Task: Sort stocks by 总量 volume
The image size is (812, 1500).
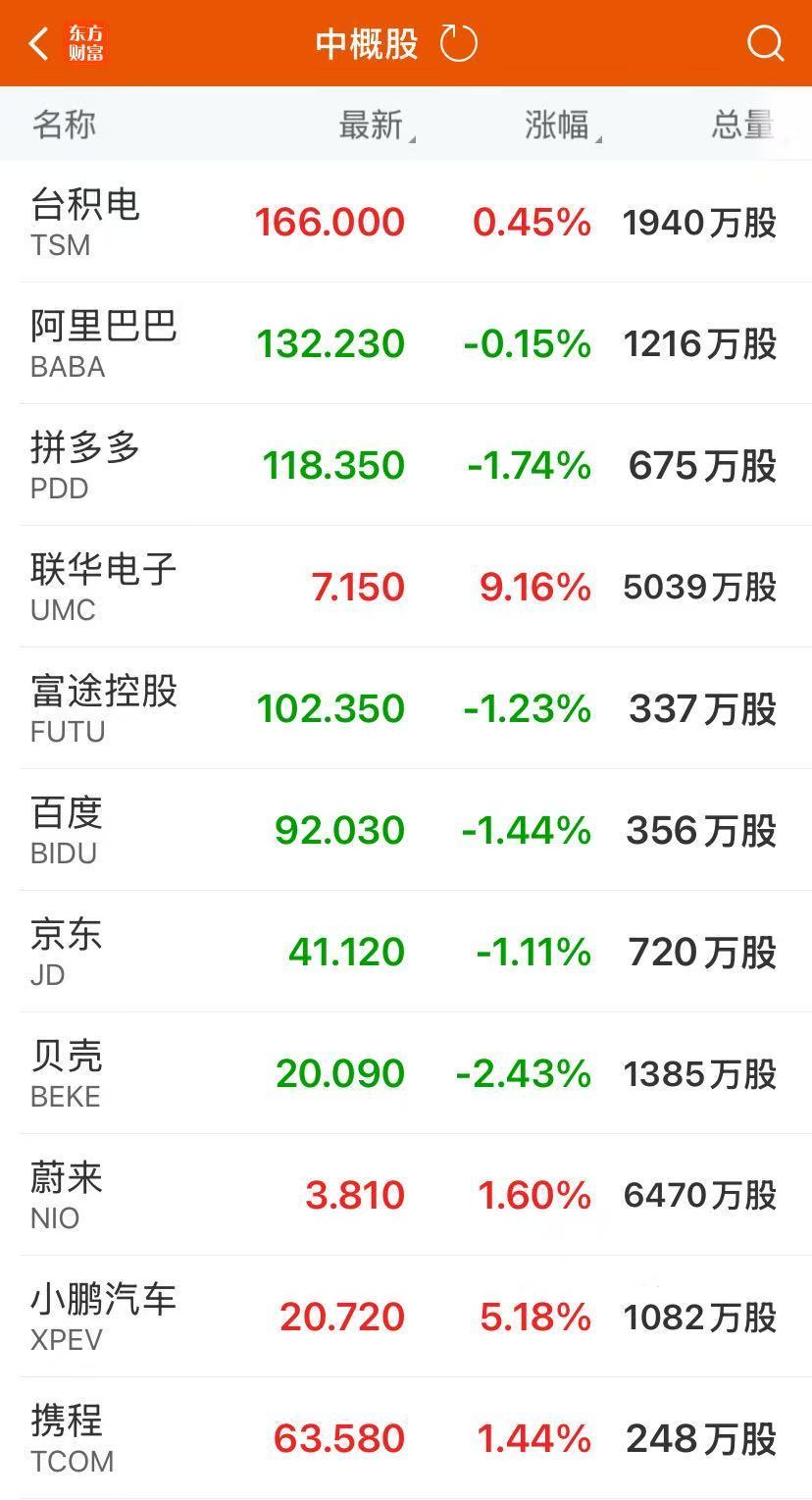Action: tap(742, 126)
